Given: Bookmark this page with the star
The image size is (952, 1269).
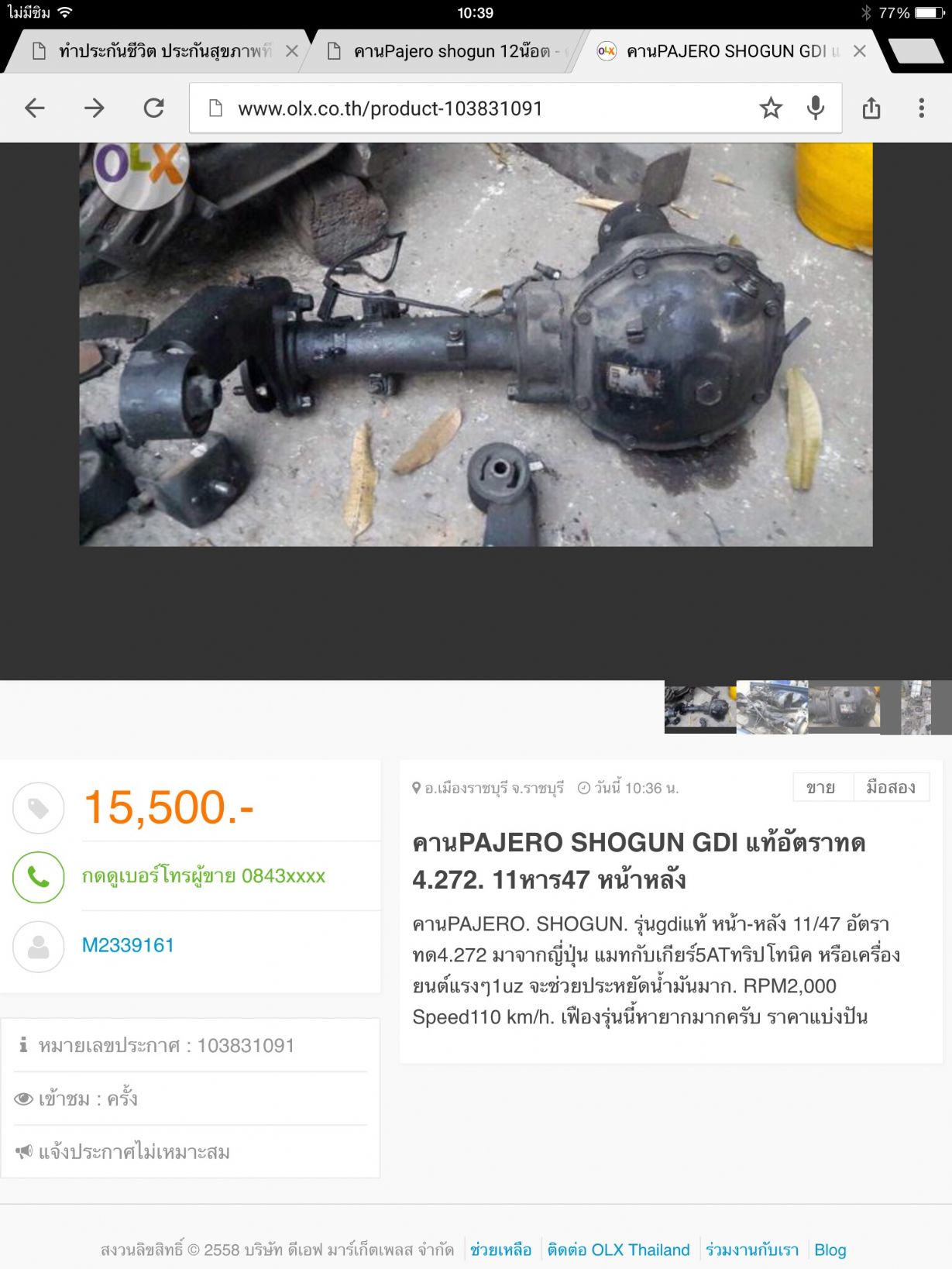Looking at the screenshot, I should point(770,108).
